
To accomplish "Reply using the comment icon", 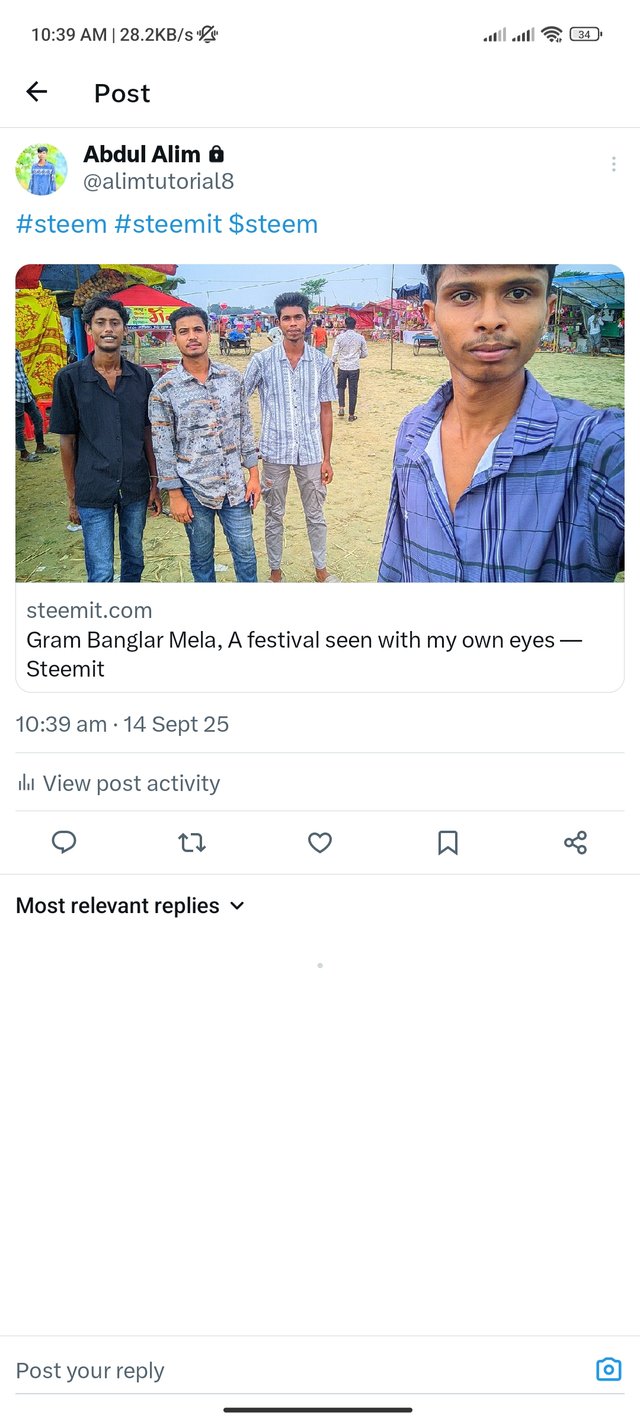I will tap(64, 843).
